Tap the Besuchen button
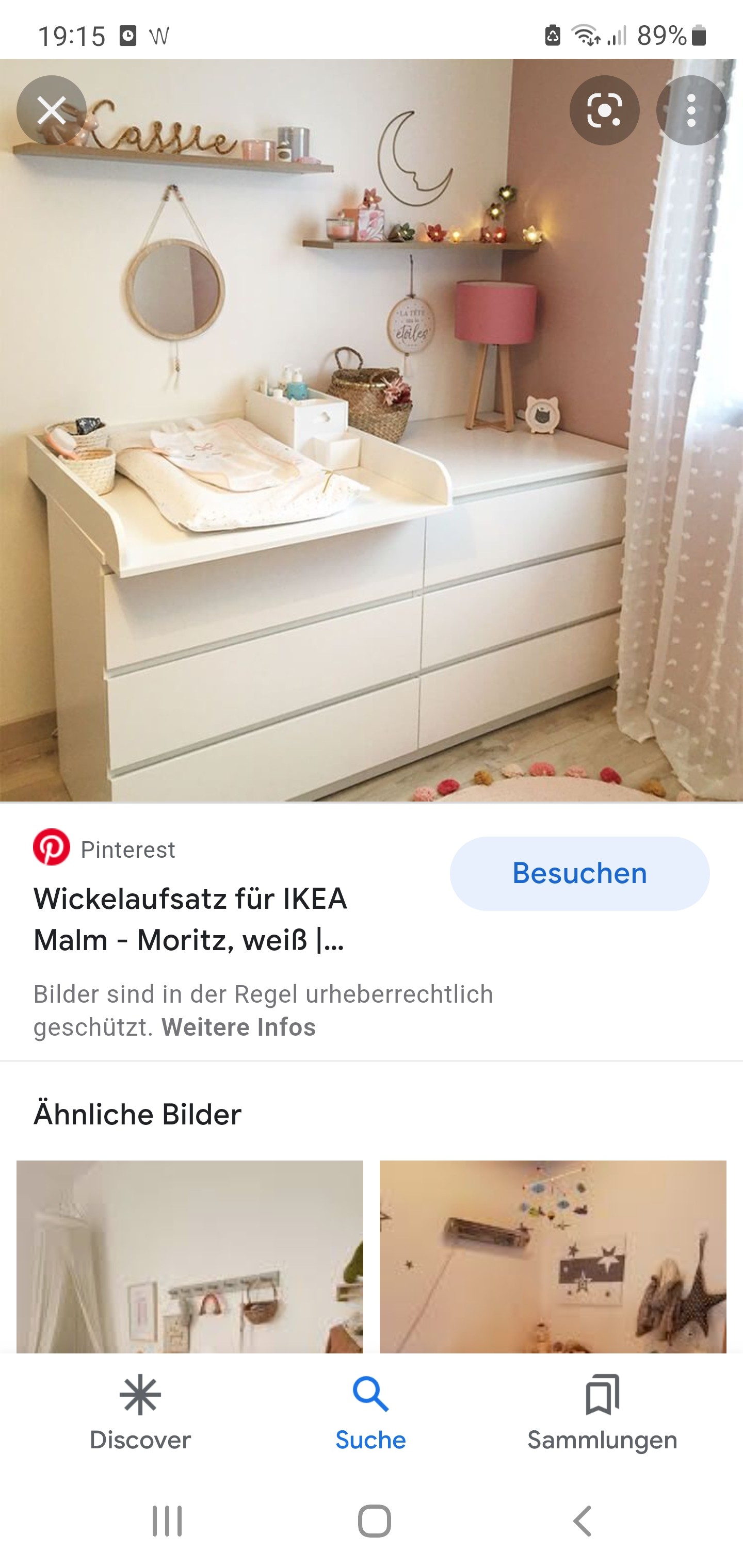This screenshot has width=743, height=1568. (x=579, y=873)
